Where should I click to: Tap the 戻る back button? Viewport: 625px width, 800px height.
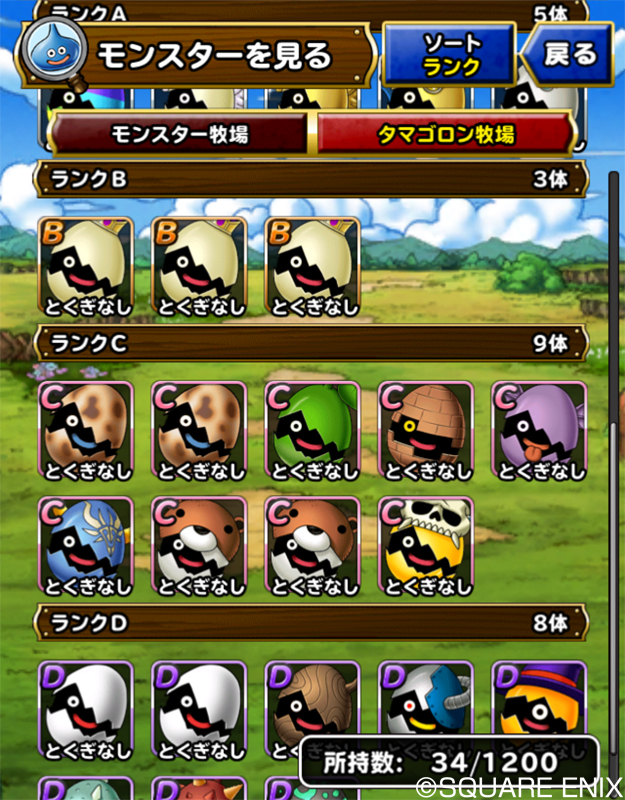[x=571, y=52]
